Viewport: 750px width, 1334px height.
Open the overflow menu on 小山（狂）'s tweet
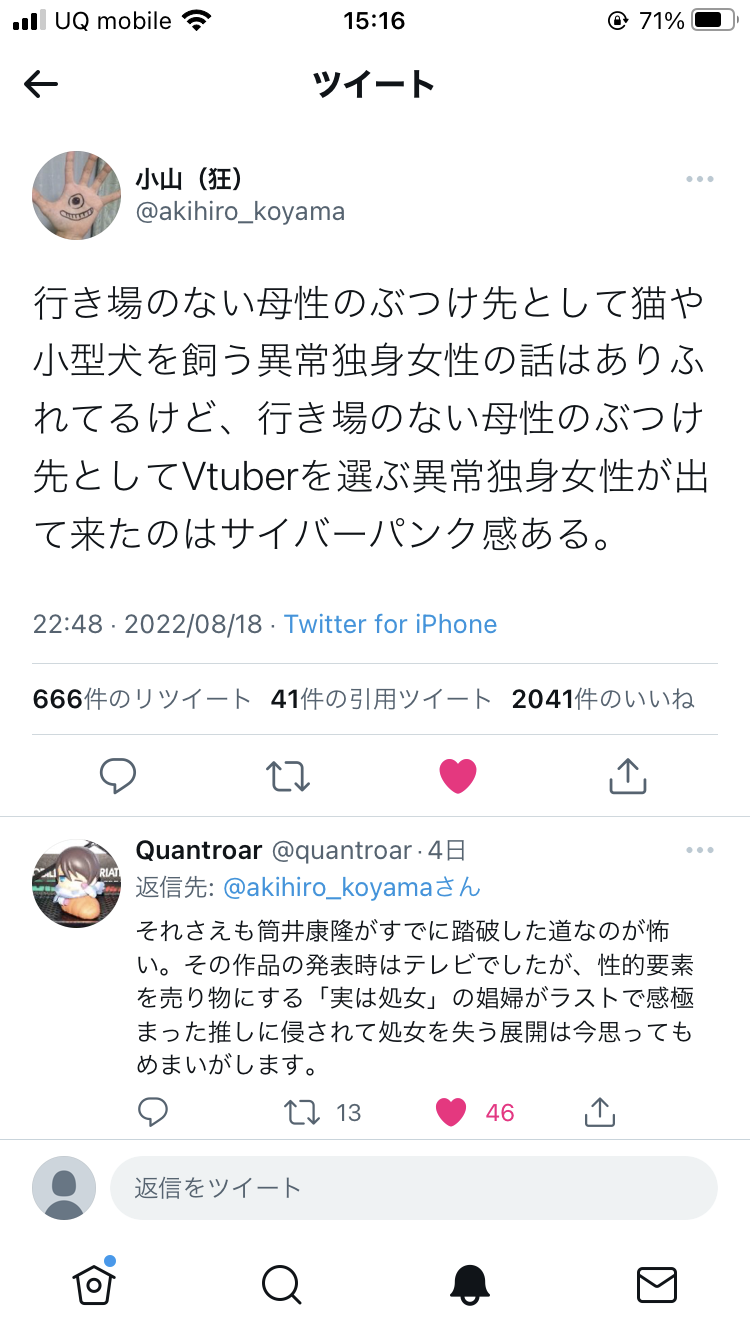click(699, 179)
